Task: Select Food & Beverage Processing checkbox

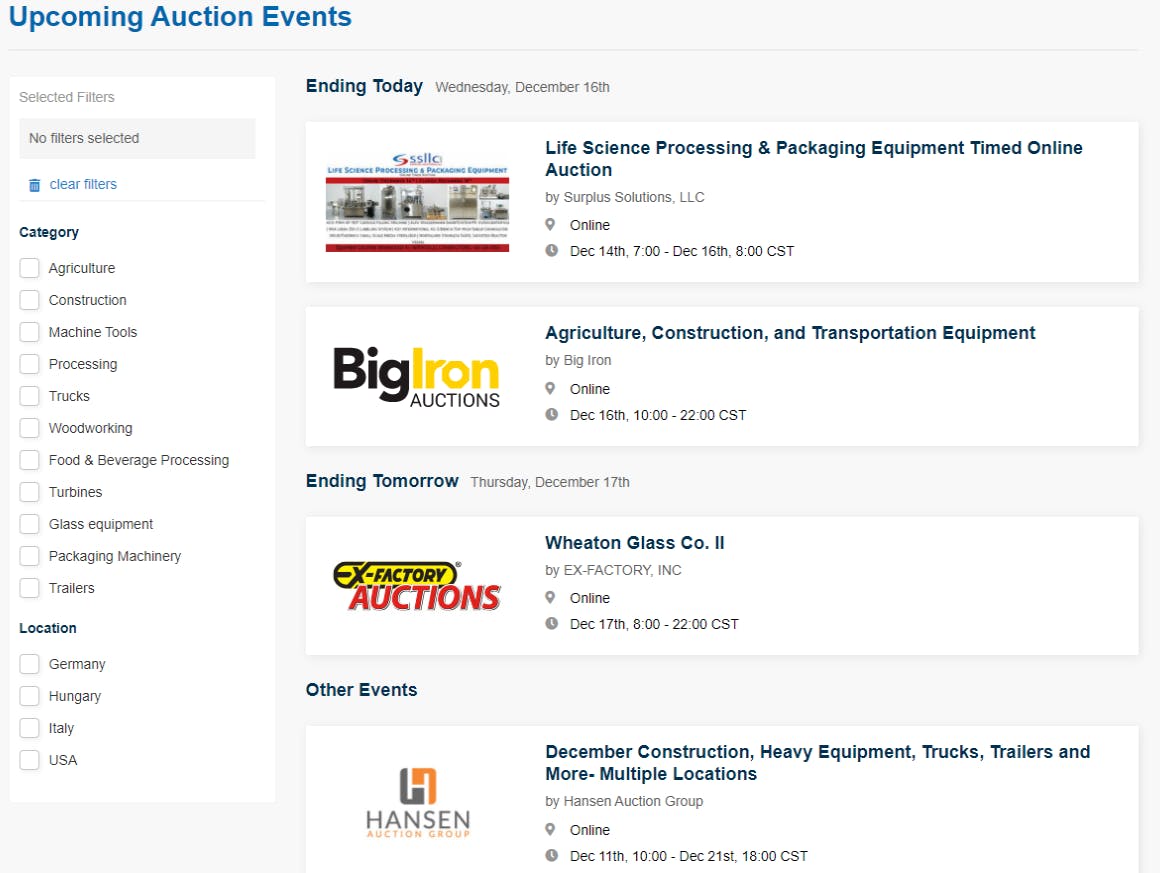Action: 30,460
